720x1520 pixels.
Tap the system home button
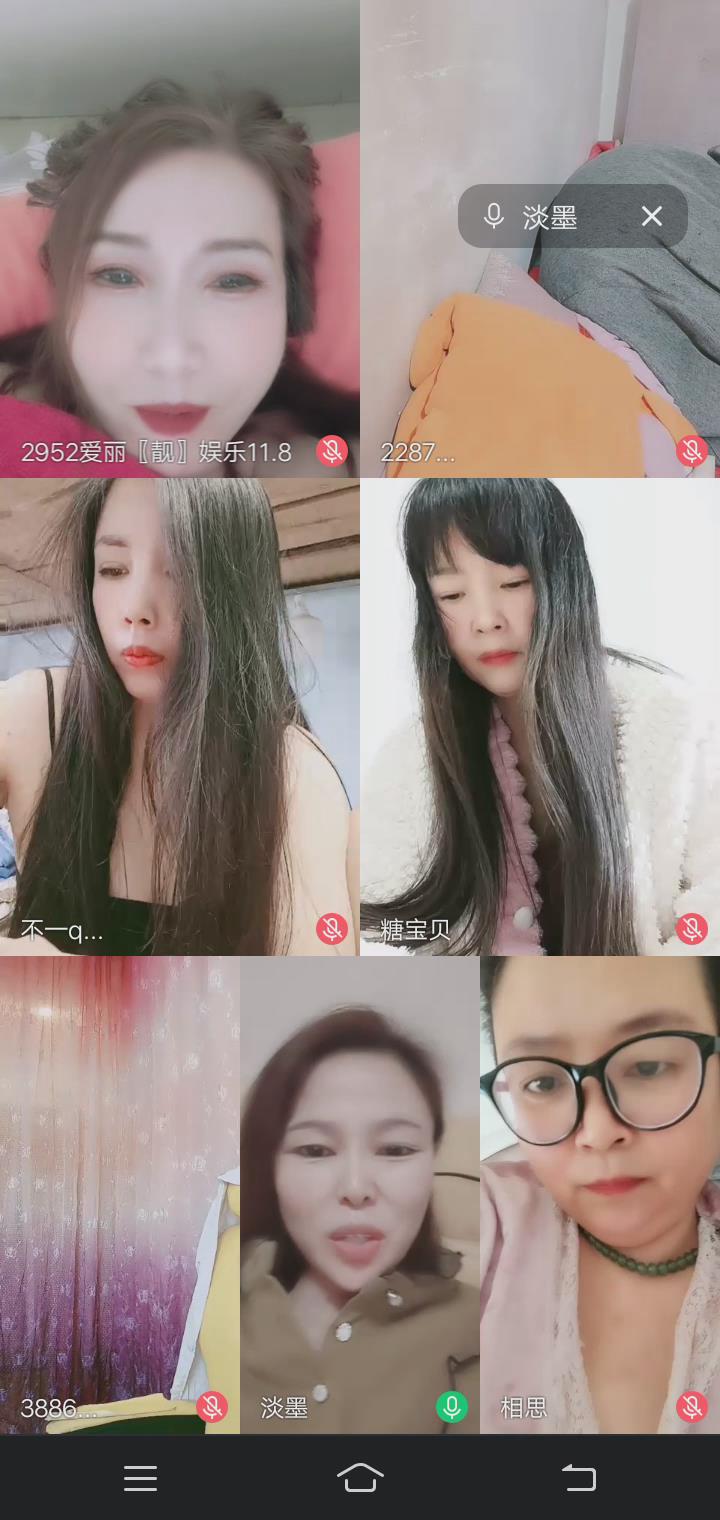pyautogui.click(x=360, y=1478)
